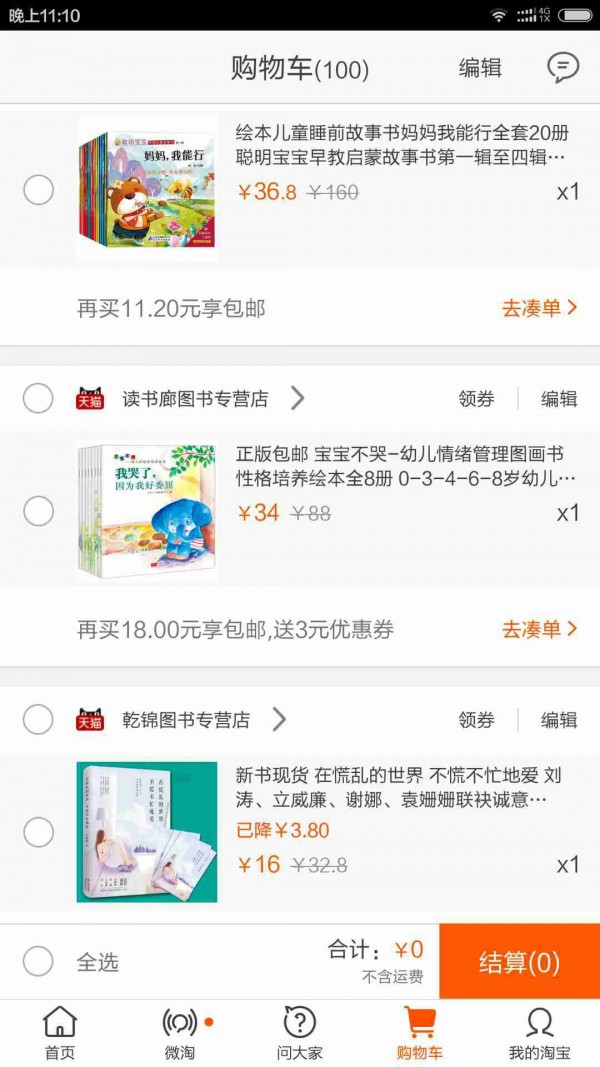
Task: Select the 妈妈我能行 storybook item checkbox
Action: (x=38, y=190)
